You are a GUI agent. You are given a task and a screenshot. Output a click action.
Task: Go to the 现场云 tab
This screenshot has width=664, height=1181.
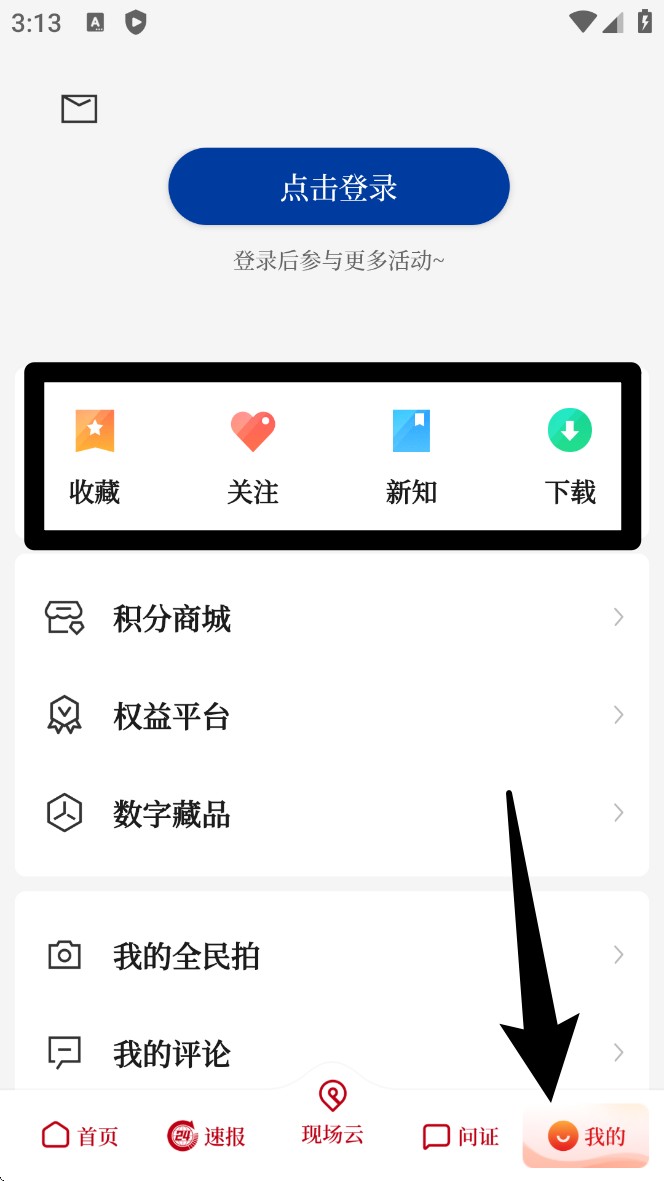point(332,1112)
